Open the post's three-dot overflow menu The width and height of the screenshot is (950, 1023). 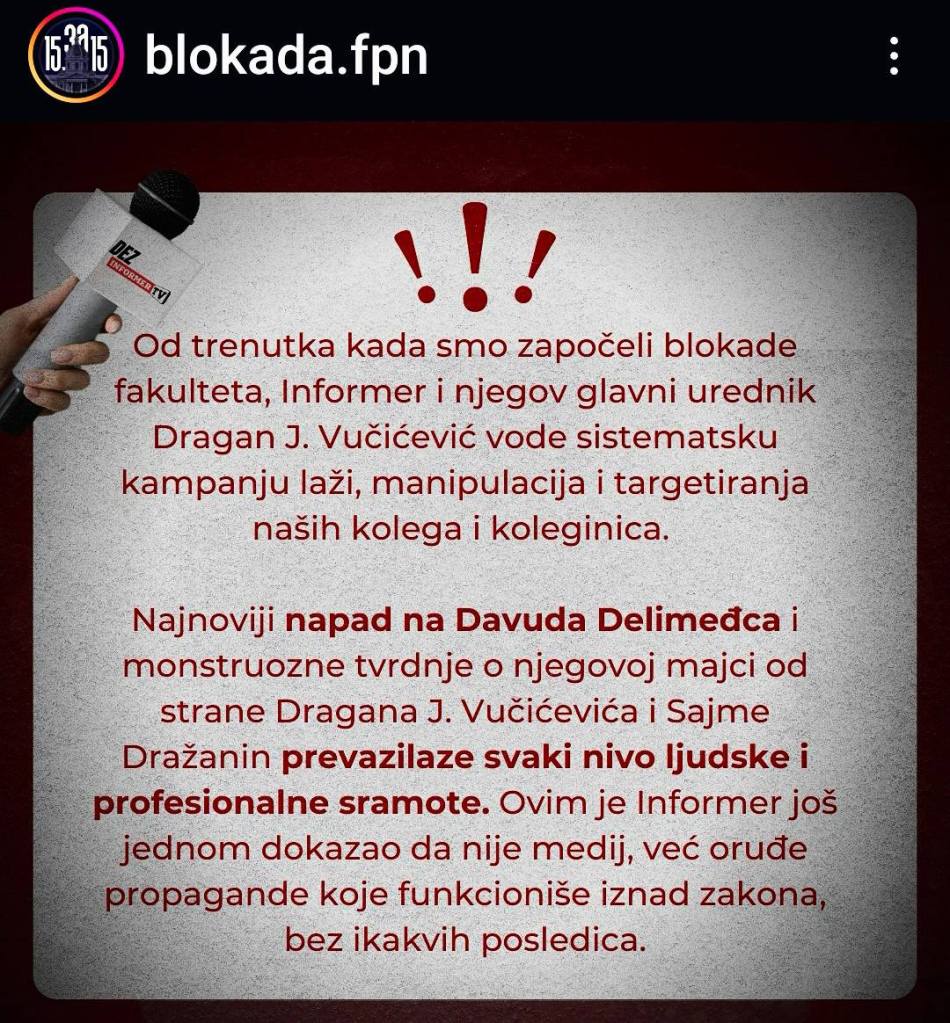pos(894,56)
